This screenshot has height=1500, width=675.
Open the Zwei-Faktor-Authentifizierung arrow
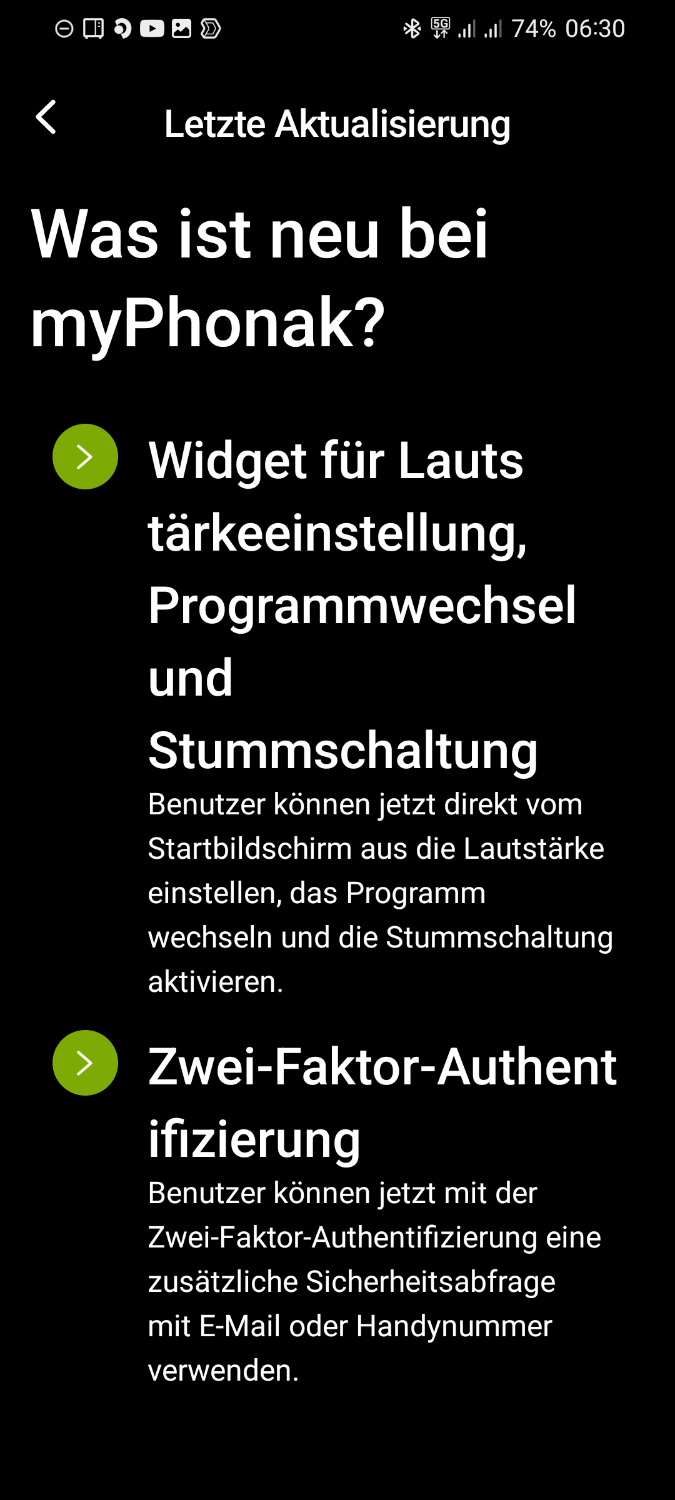point(85,1063)
